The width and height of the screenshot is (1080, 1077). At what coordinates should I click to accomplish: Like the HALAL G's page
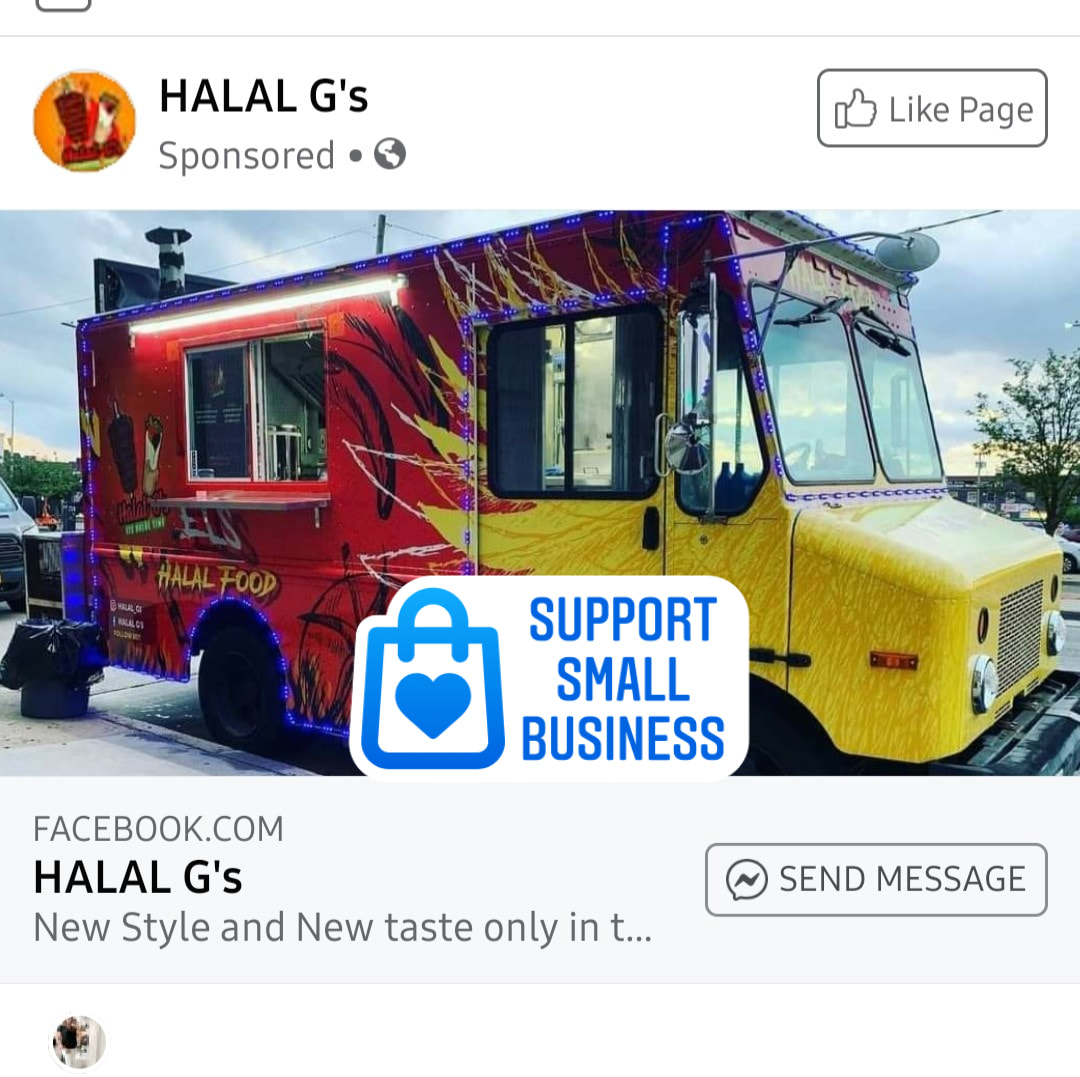(931, 109)
